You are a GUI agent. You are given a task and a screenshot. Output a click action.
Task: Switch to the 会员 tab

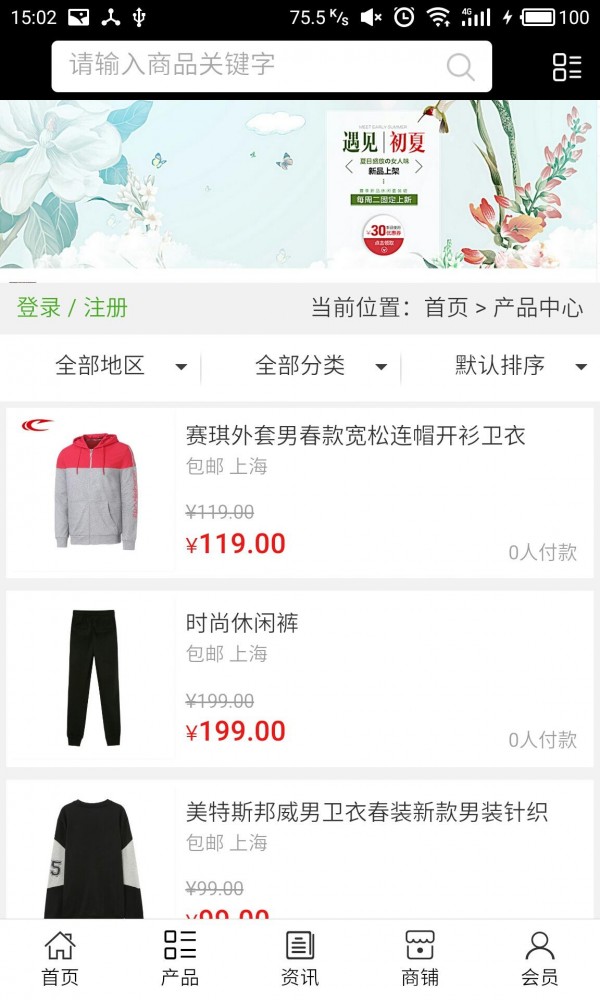click(540, 958)
